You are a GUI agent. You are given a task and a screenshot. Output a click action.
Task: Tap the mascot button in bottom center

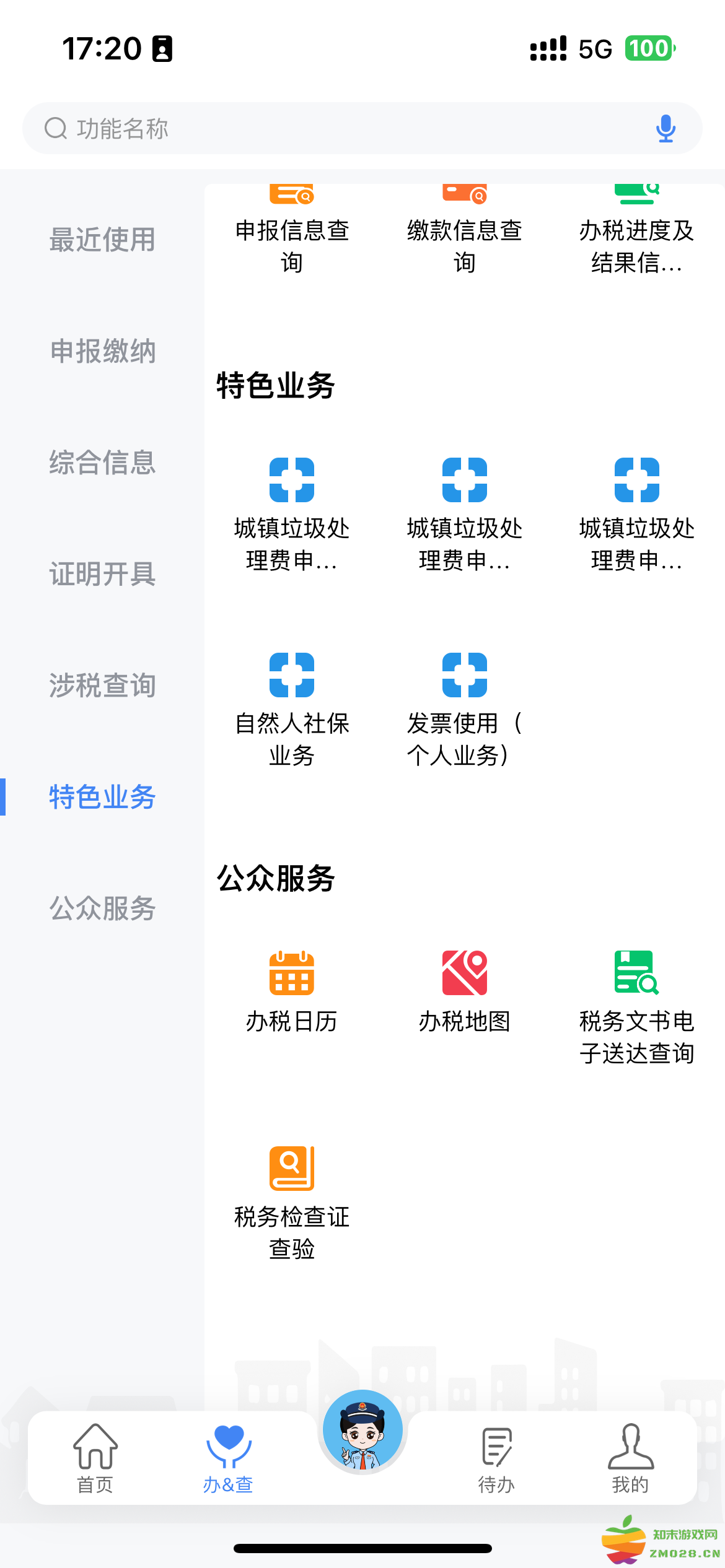(x=362, y=1430)
